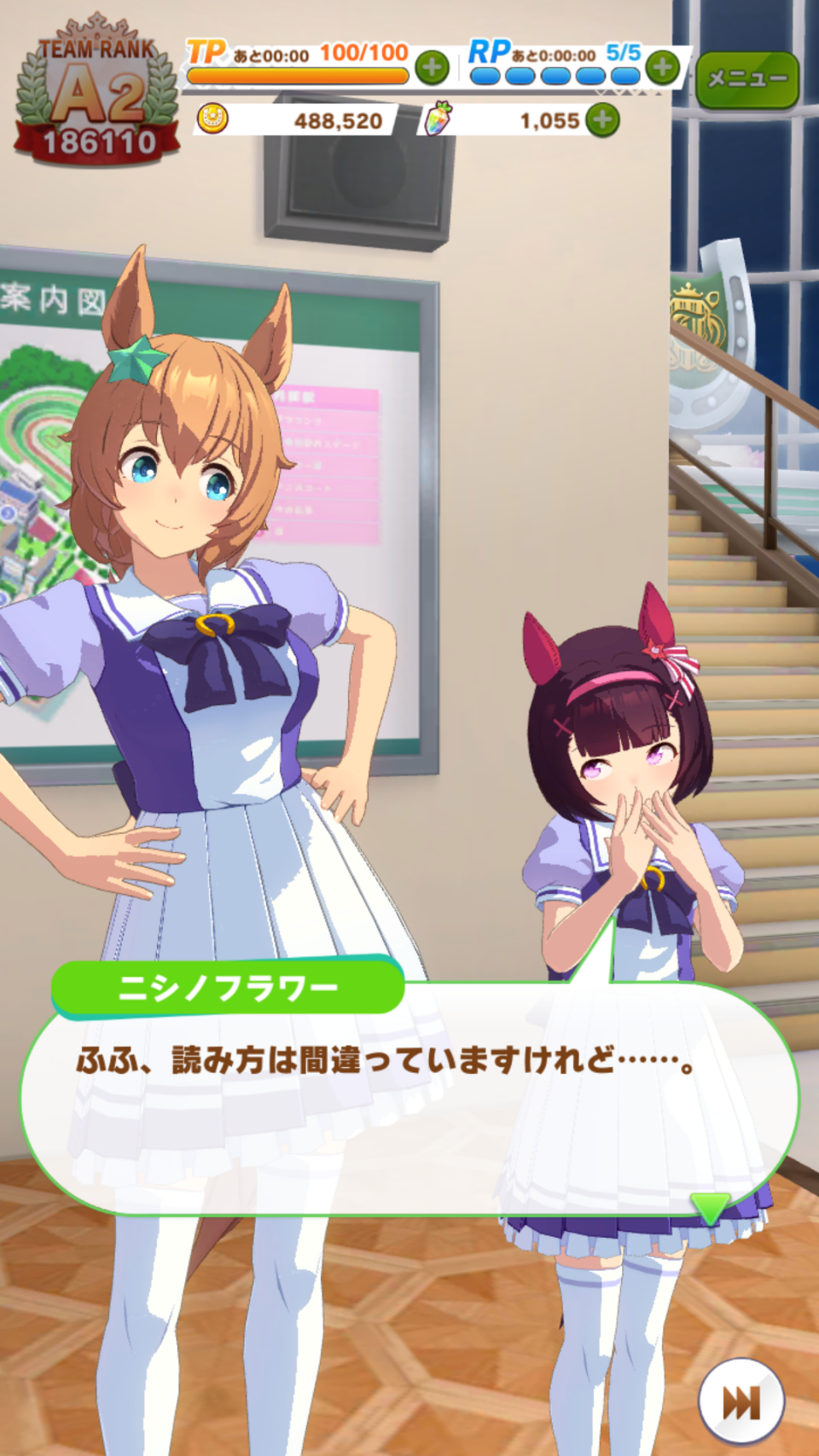The height and width of the screenshot is (1456, 819).
Task: Skip the conversation with the fast-forward button
Action: coord(741,1401)
